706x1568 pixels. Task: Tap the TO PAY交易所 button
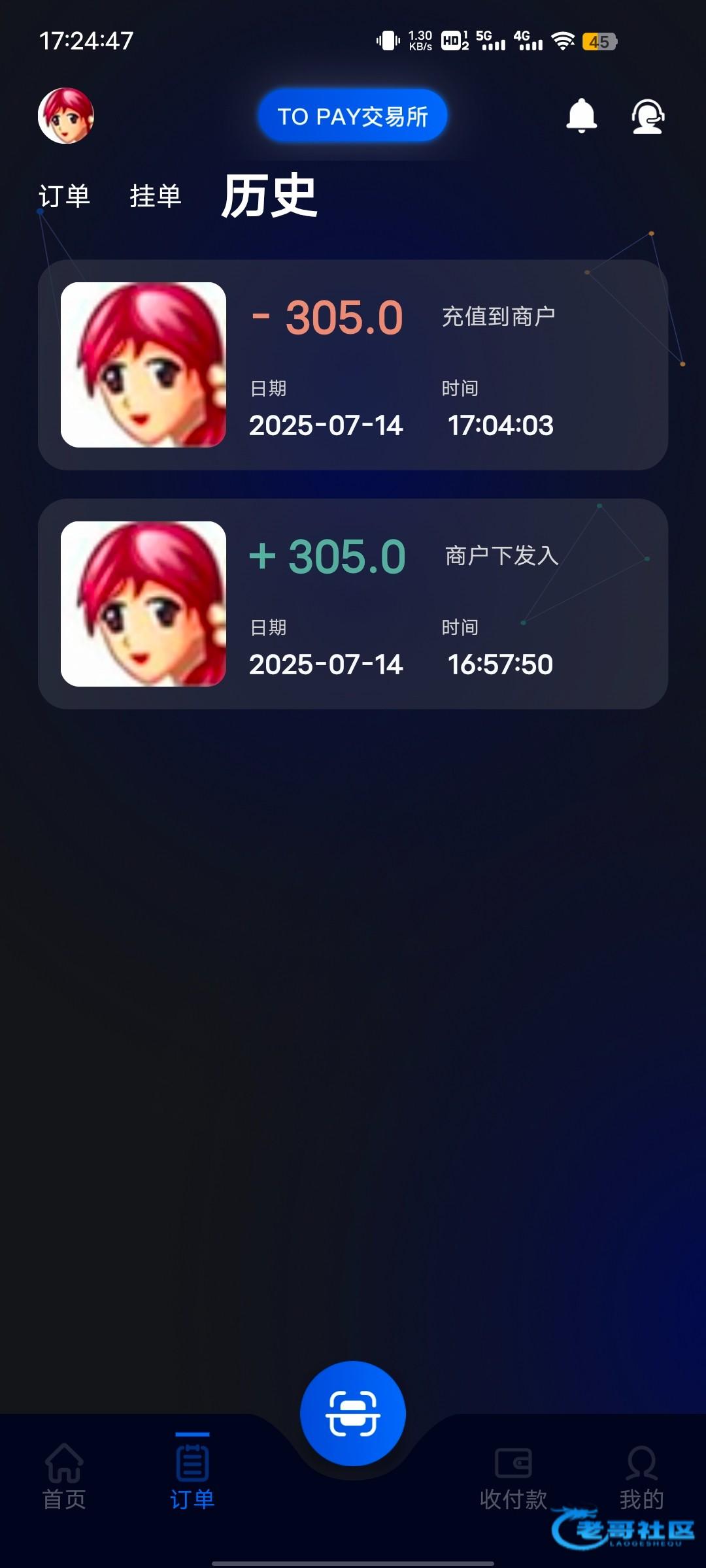pyautogui.click(x=352, y=116)
